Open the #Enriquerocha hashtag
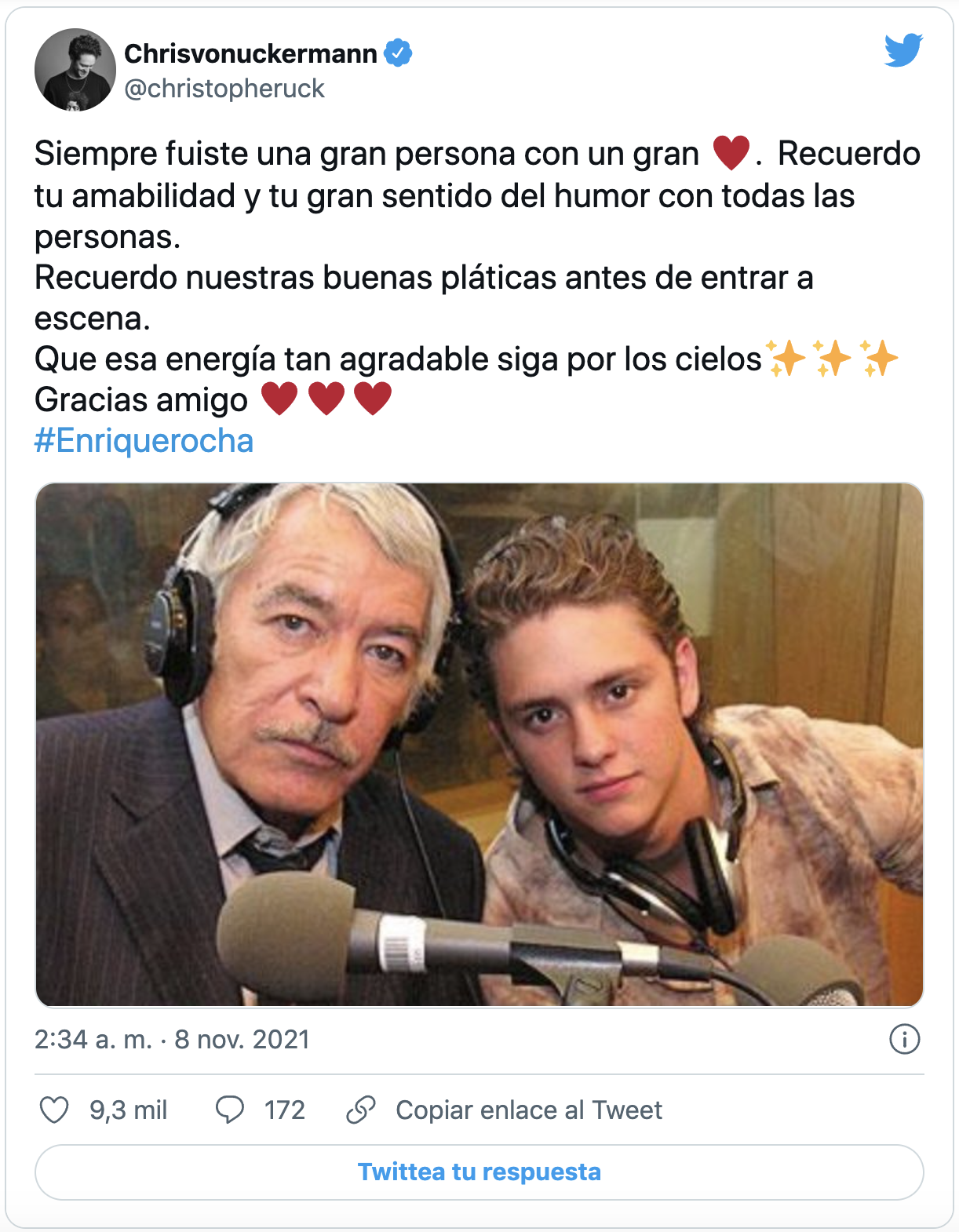Image resolution: width=959 pixels, height=1232 pixels. coord(144,441)
